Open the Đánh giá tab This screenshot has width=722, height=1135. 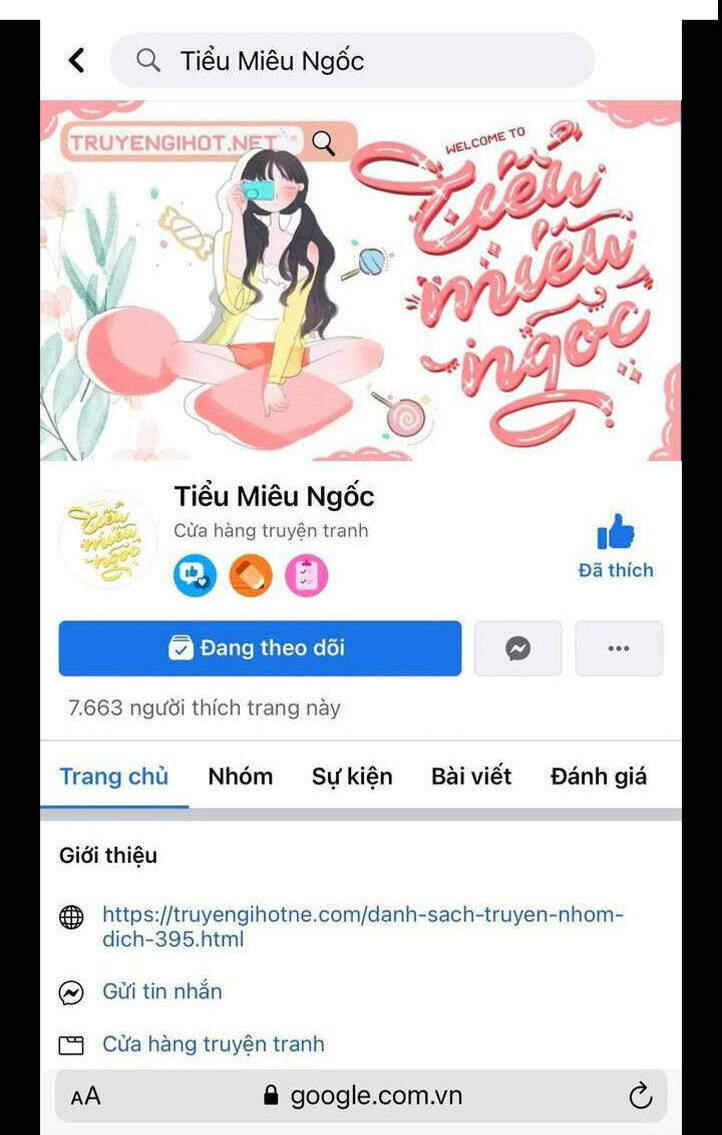click(598, 776)
